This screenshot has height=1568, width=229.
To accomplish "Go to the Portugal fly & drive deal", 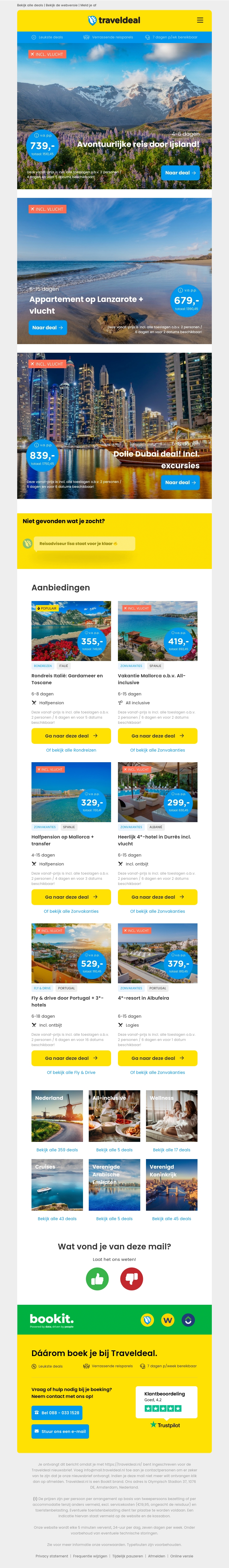I will click(x=71, y=1058).
